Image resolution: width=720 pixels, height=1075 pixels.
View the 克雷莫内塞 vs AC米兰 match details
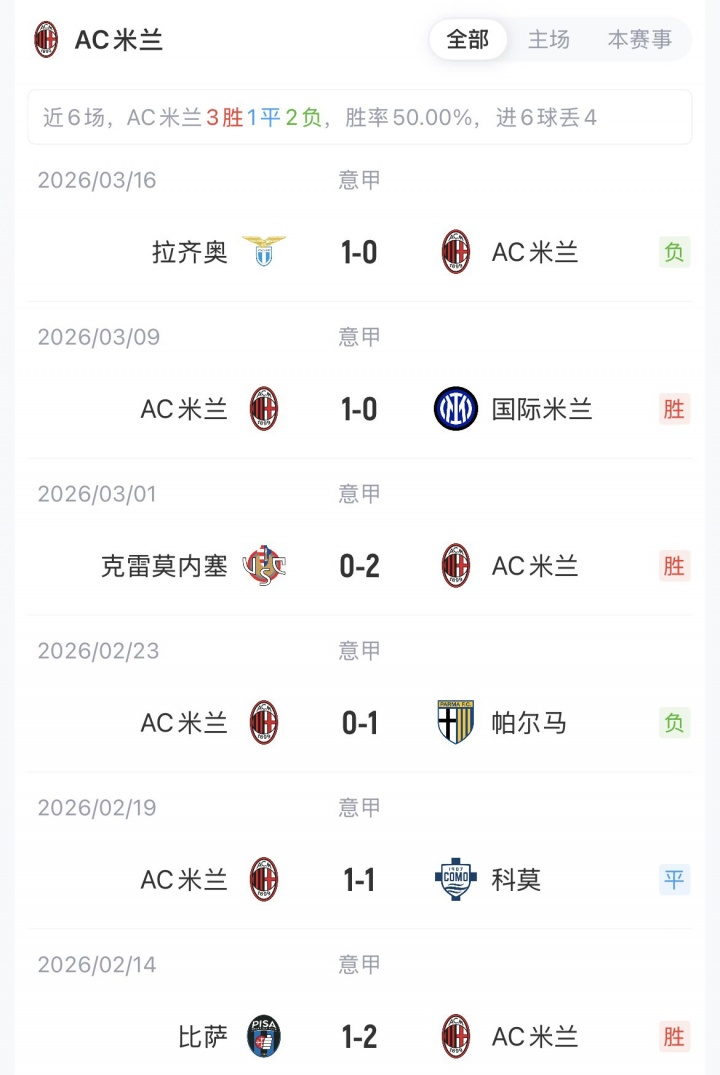click(x=359, y=566)
